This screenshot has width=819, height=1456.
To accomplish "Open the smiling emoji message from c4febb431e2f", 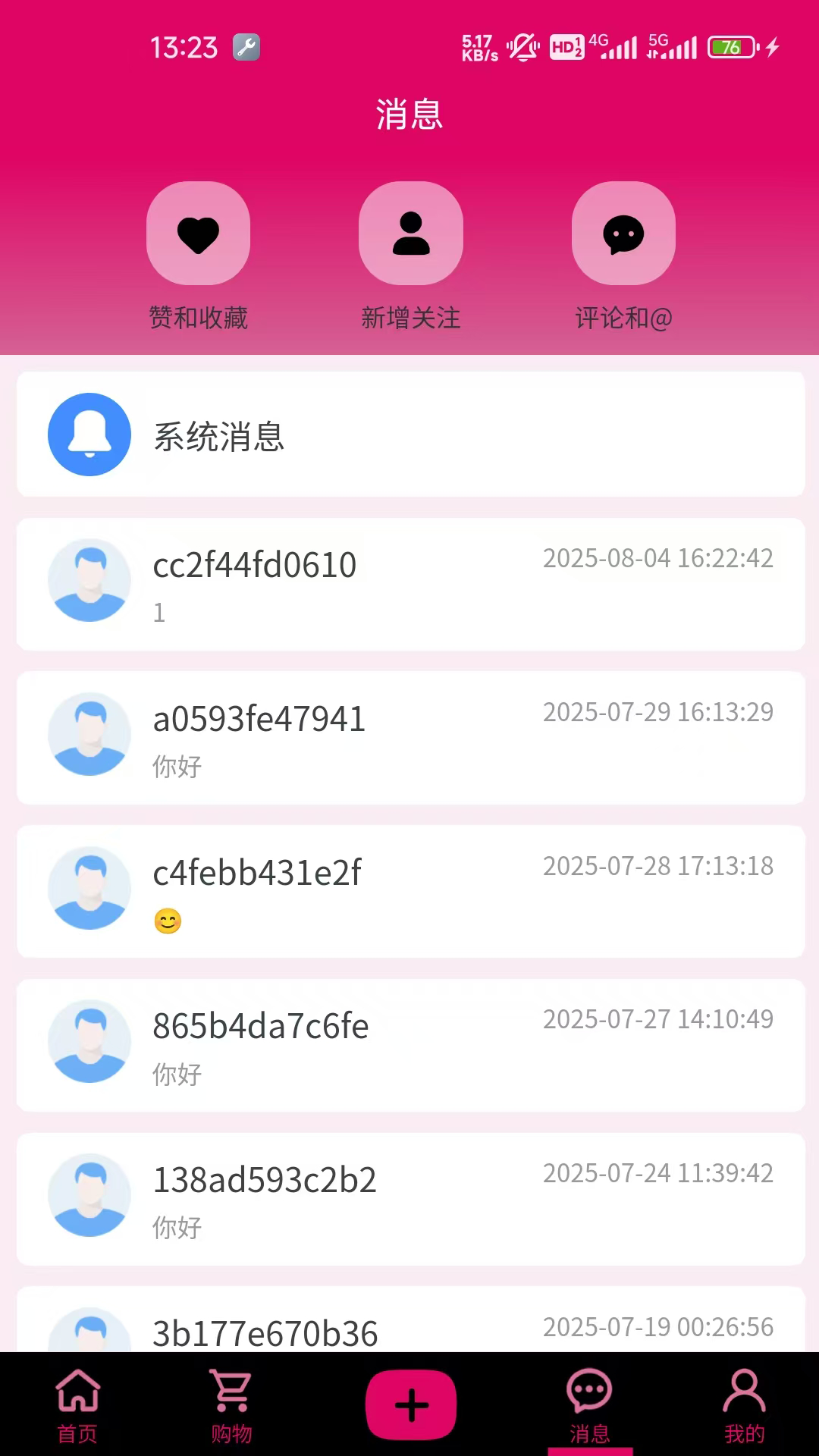I will [168, 921].
